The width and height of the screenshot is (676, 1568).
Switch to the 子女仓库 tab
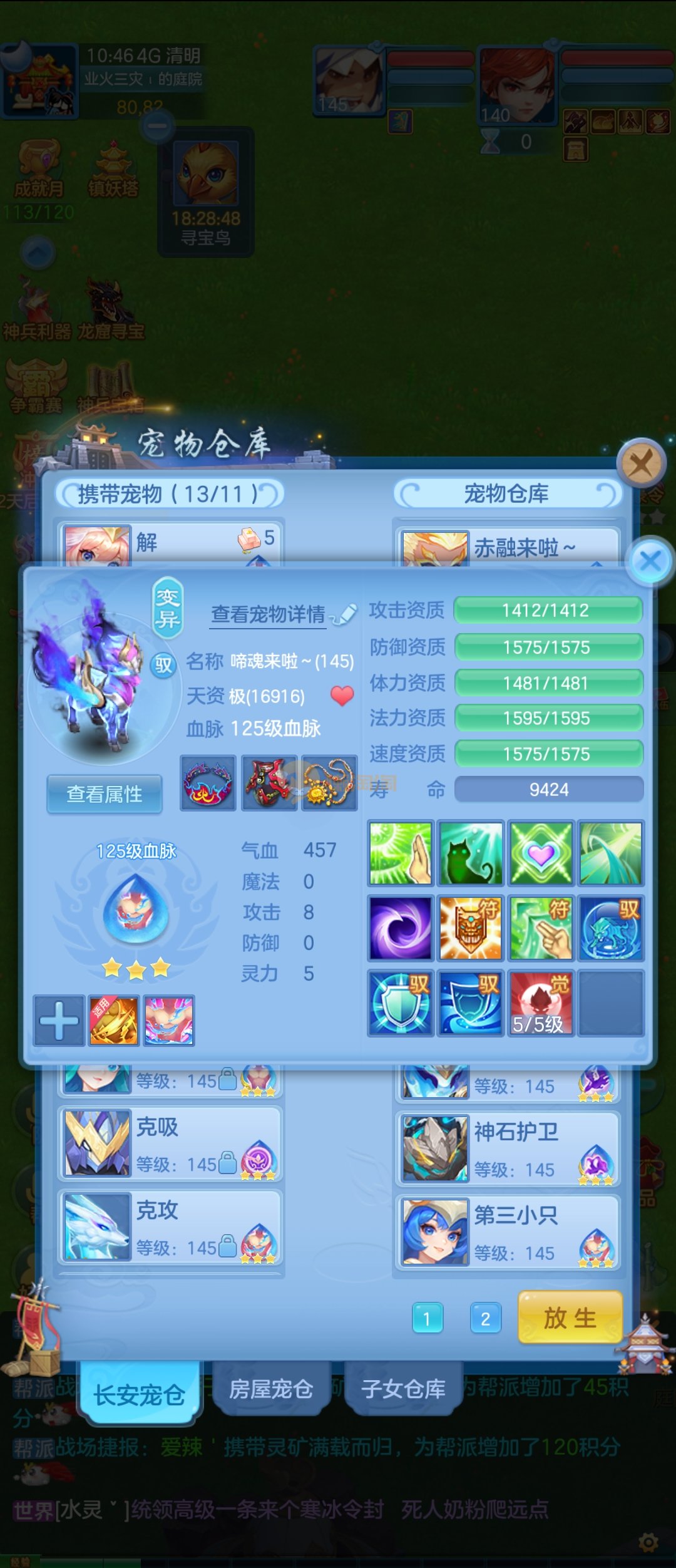tap(404, 1389)
